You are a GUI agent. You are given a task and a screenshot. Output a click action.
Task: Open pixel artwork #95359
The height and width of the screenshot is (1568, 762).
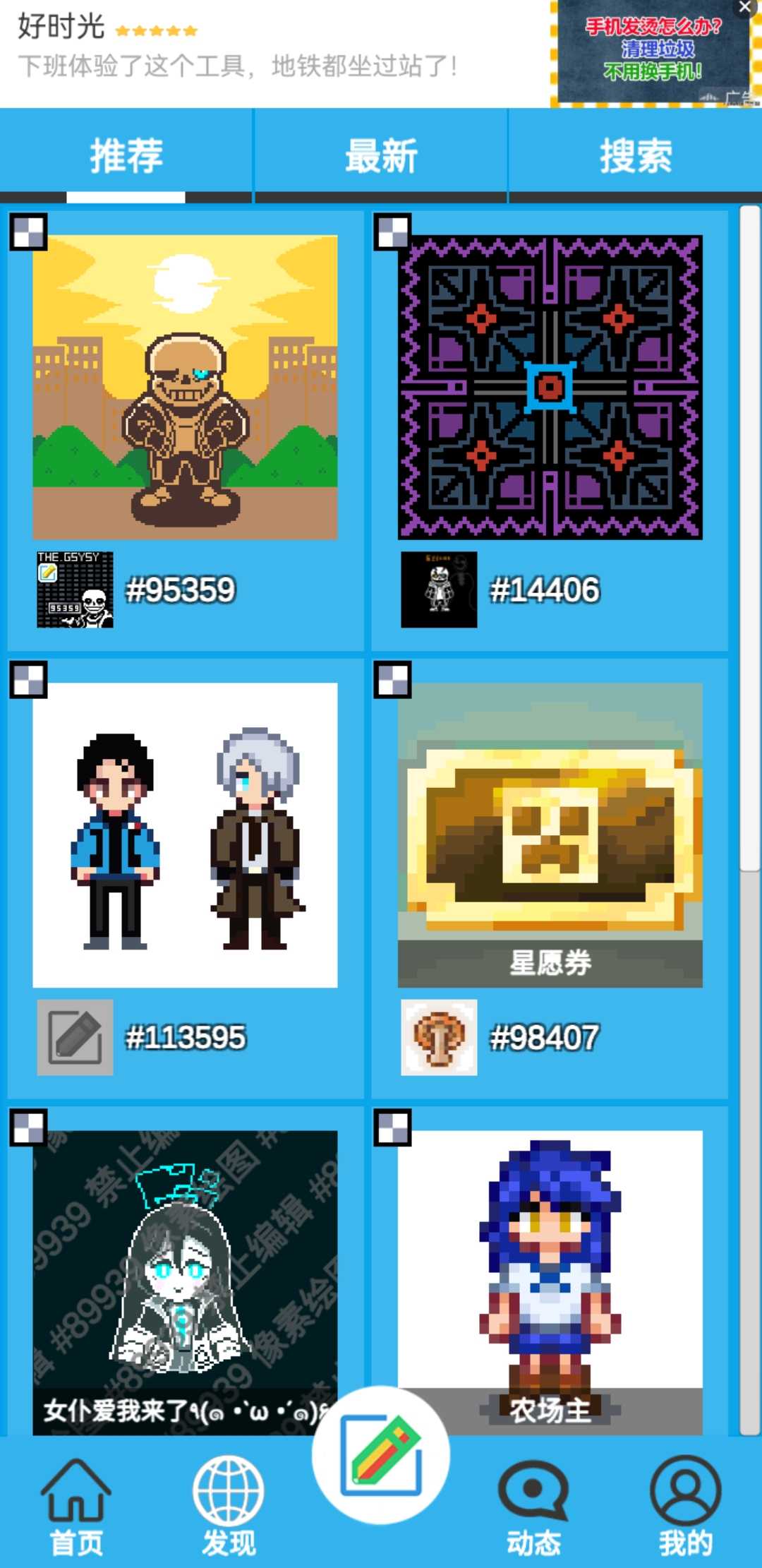coord(185,387)
